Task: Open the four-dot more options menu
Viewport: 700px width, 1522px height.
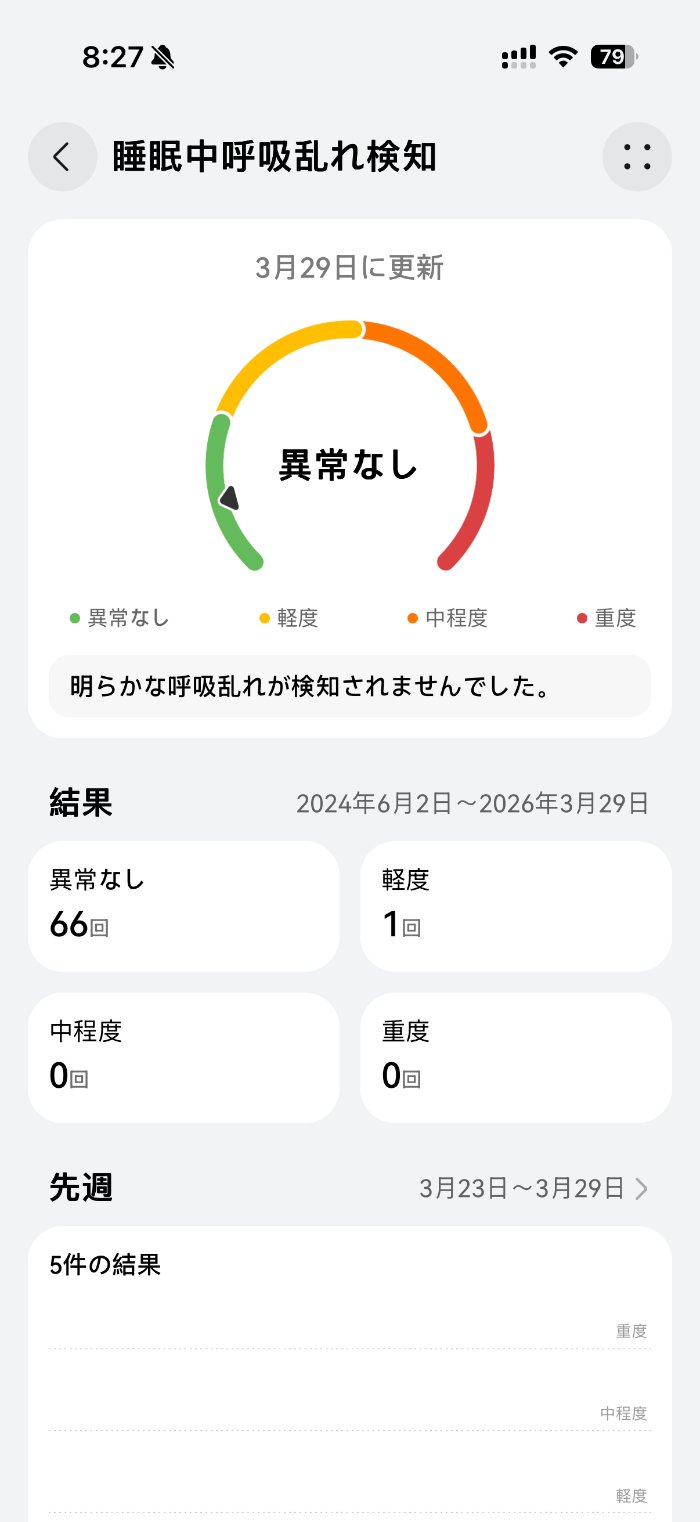Action: pos(637,157)
